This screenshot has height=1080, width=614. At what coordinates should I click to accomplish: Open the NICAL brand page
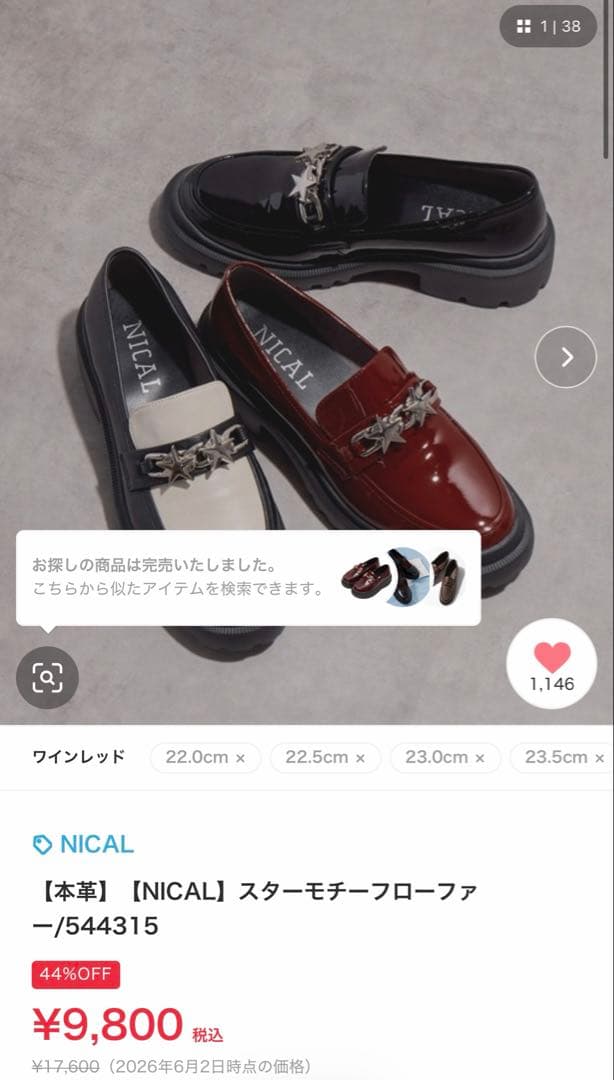83,844
